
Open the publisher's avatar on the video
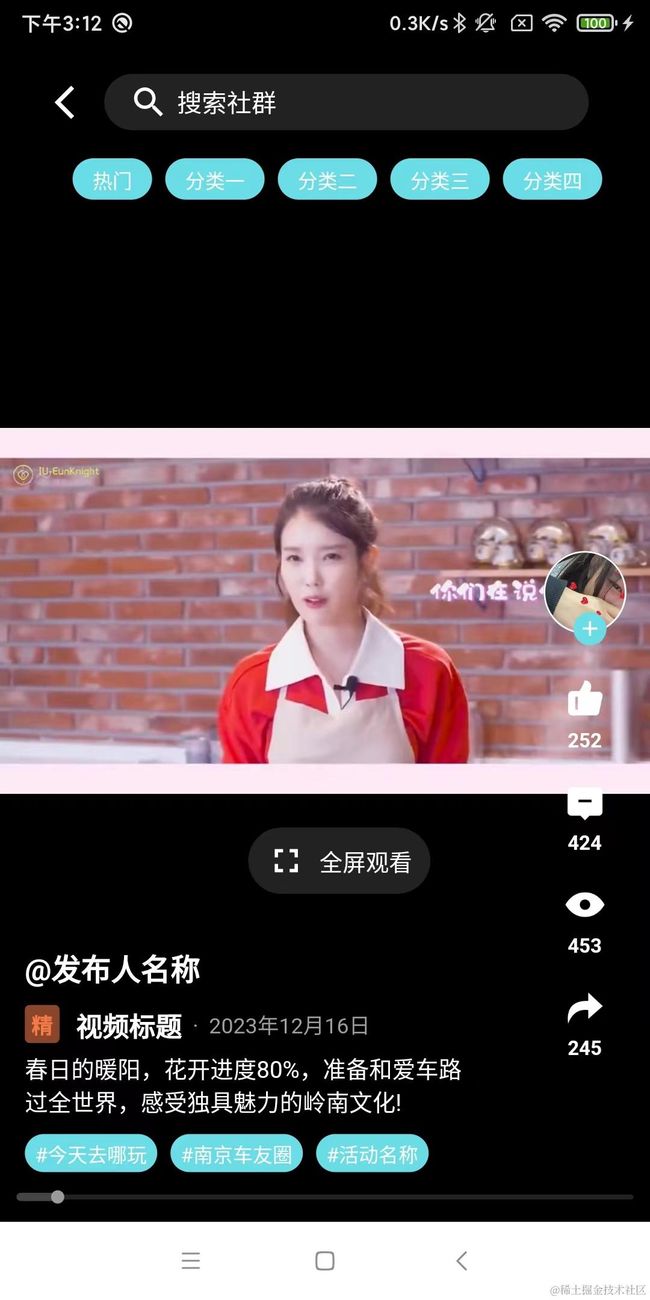tap(585, 591)
